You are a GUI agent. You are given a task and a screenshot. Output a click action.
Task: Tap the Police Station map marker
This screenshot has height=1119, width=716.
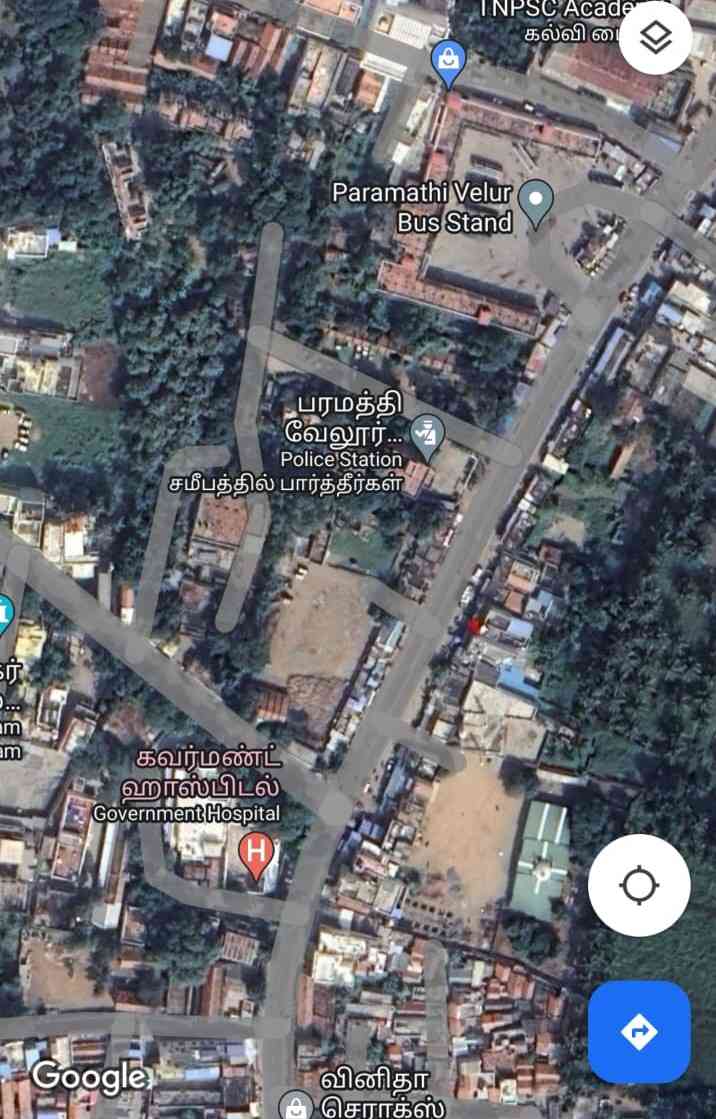click(x=427, y=435)
